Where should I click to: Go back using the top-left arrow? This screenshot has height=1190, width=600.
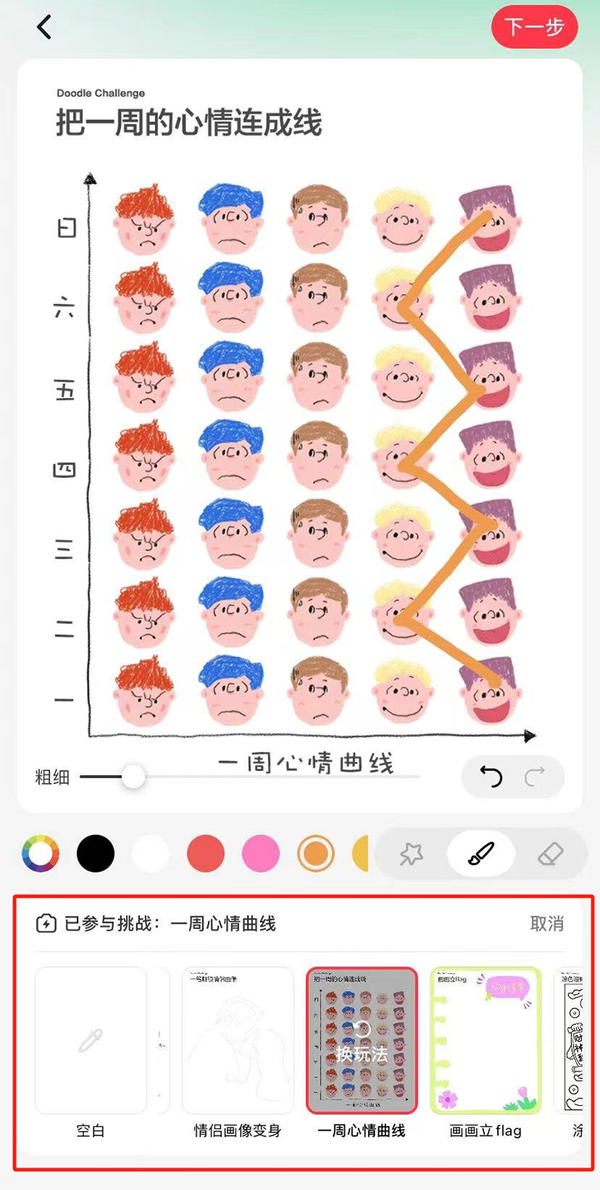(44, 27)
